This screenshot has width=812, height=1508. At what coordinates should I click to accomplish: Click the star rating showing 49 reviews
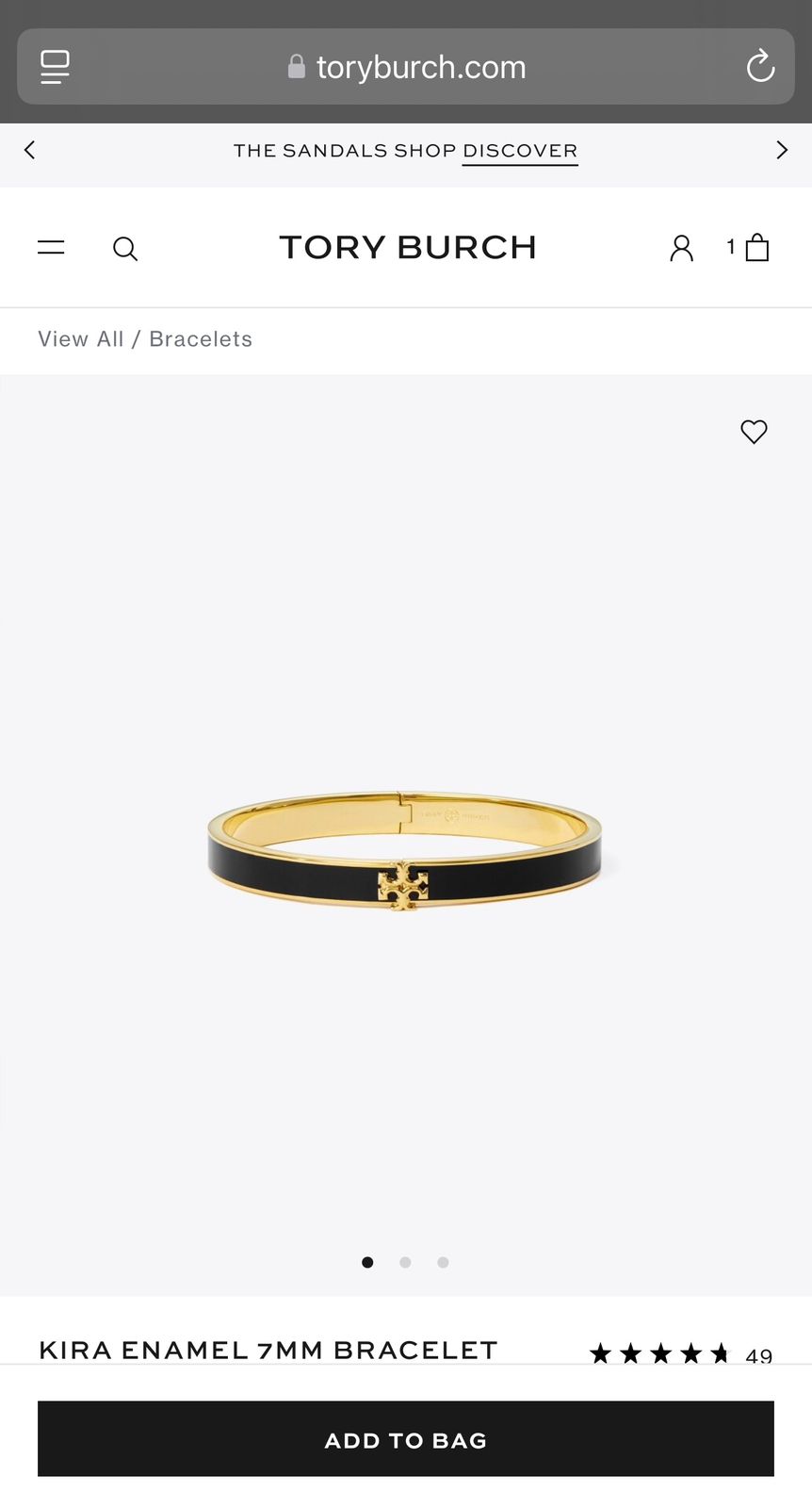click(x=674, y=1352)
